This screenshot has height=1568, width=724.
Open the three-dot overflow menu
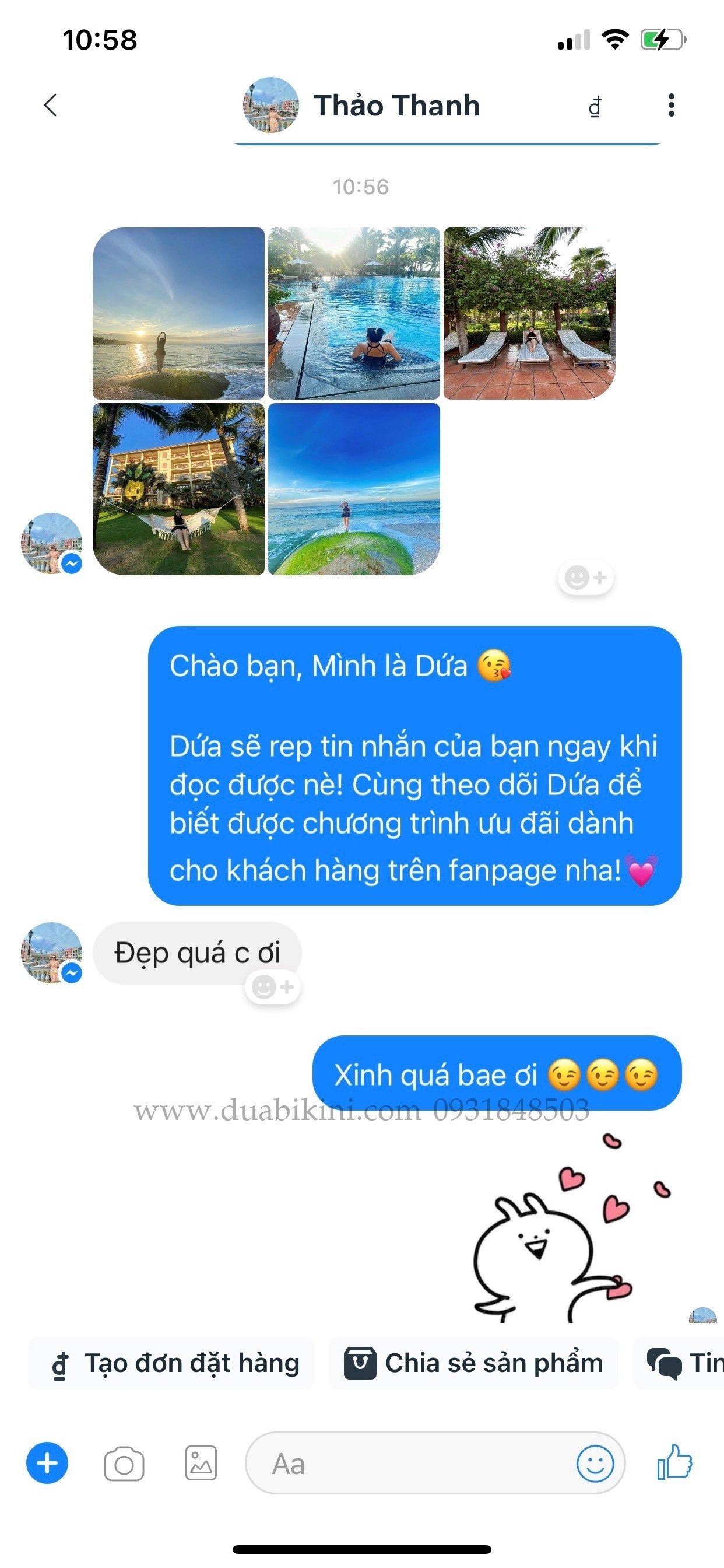pos(671,106)
